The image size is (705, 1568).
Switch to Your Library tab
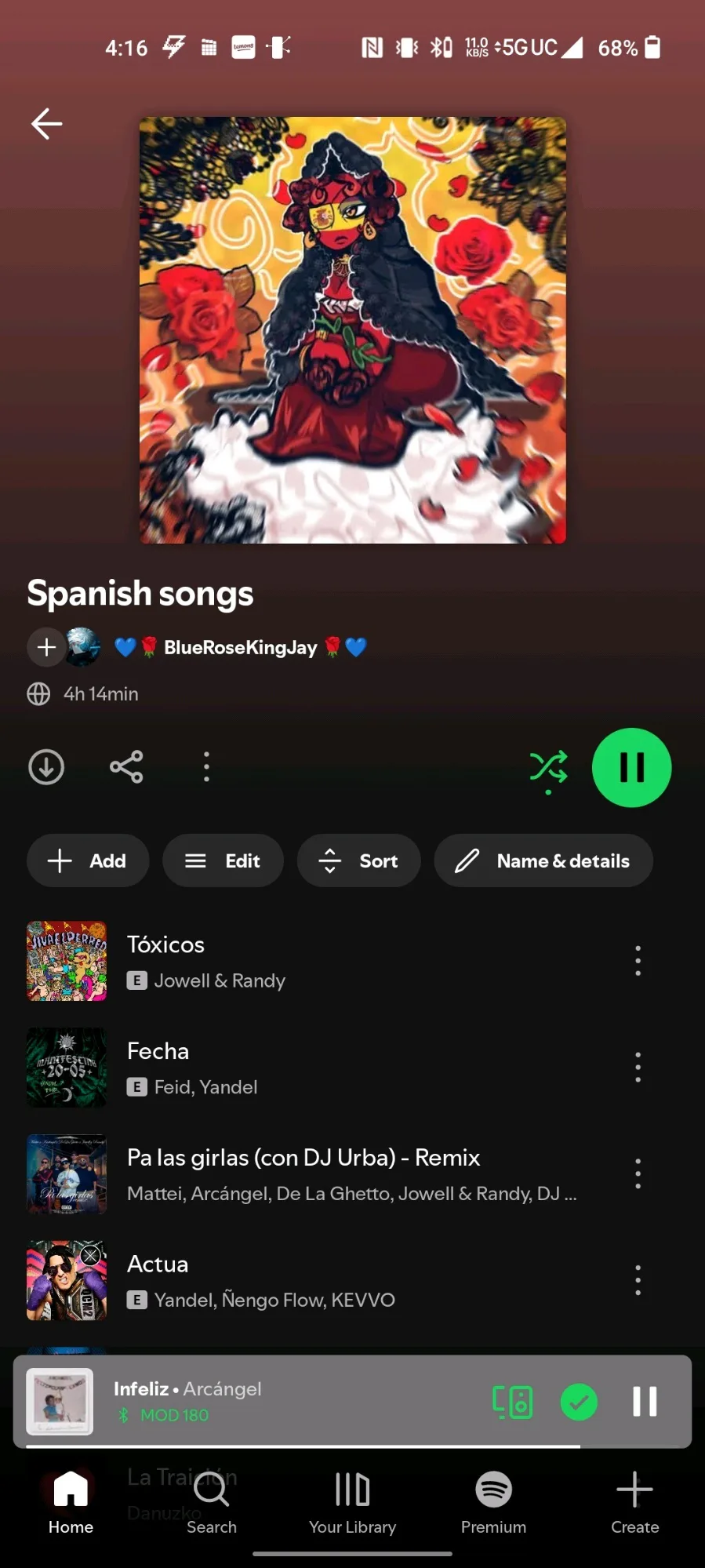point(352,1502)
